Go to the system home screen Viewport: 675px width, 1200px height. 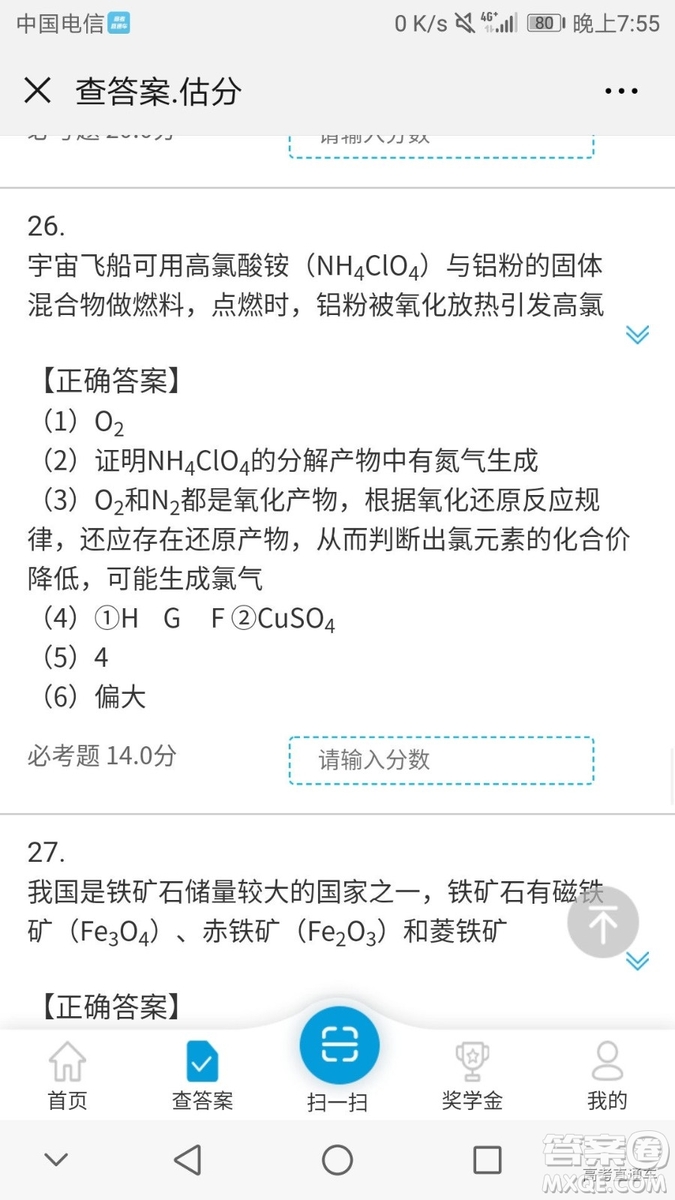[x=337, y=1160]
